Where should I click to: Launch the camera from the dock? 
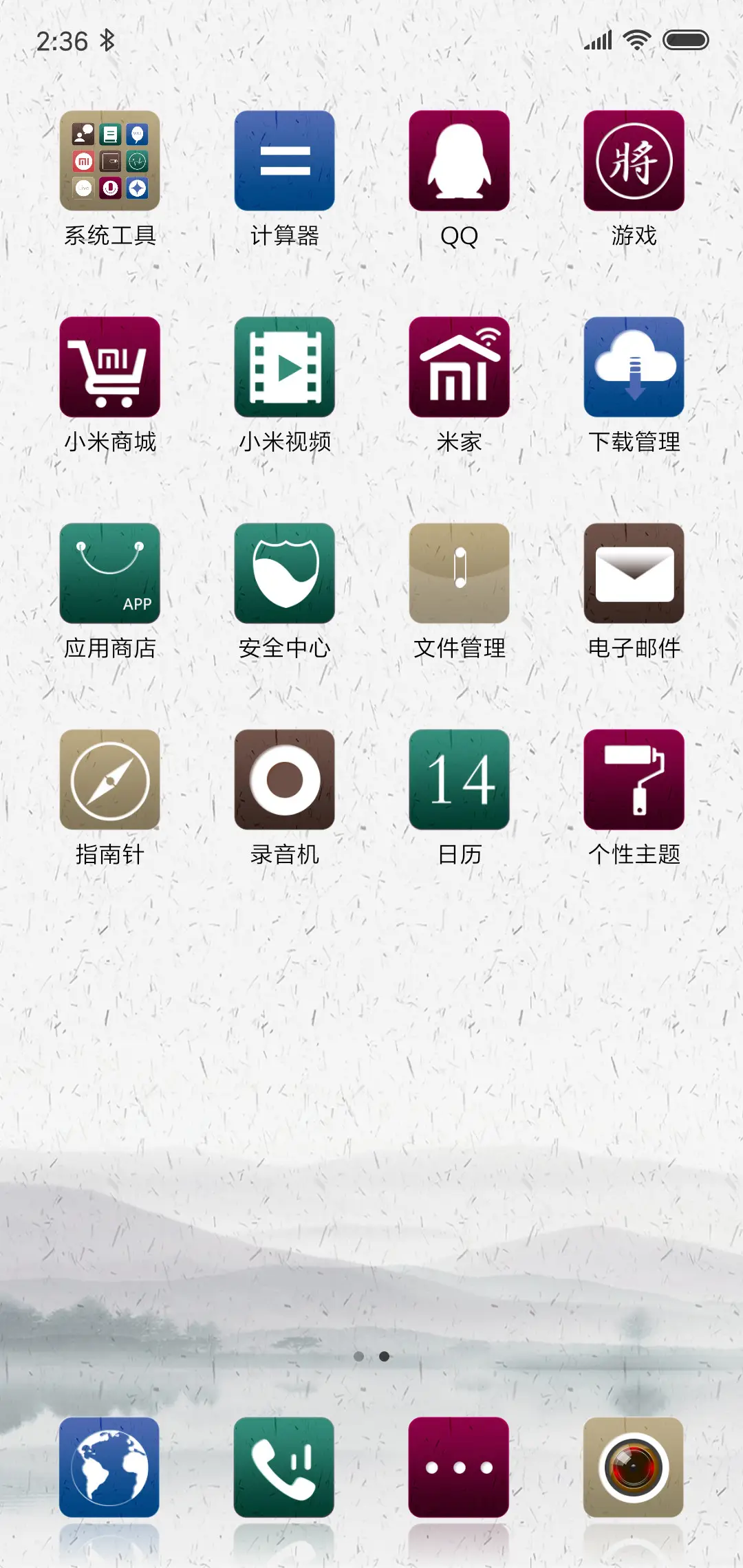coord(634,1468)
